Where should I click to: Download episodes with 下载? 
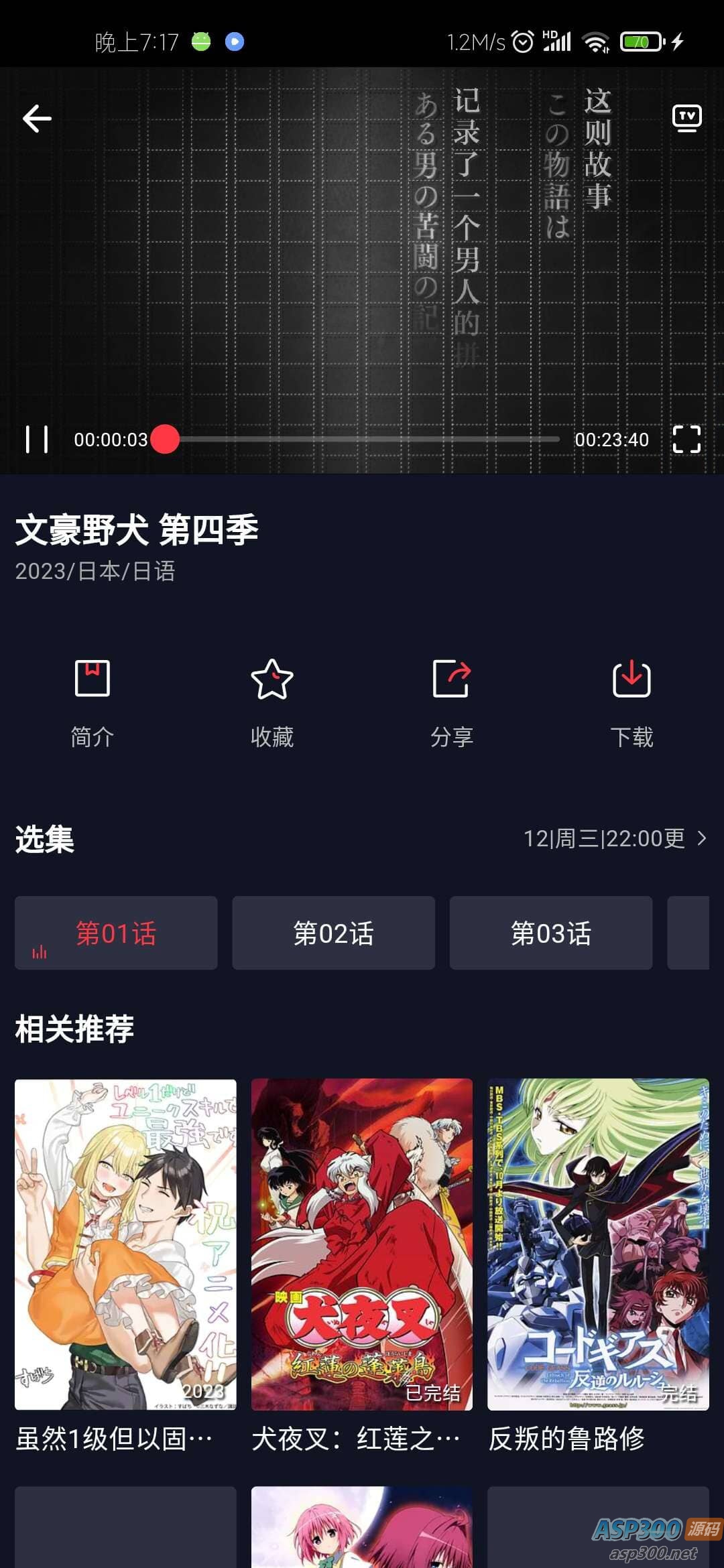pyautogui.click(x=631, y=702)
